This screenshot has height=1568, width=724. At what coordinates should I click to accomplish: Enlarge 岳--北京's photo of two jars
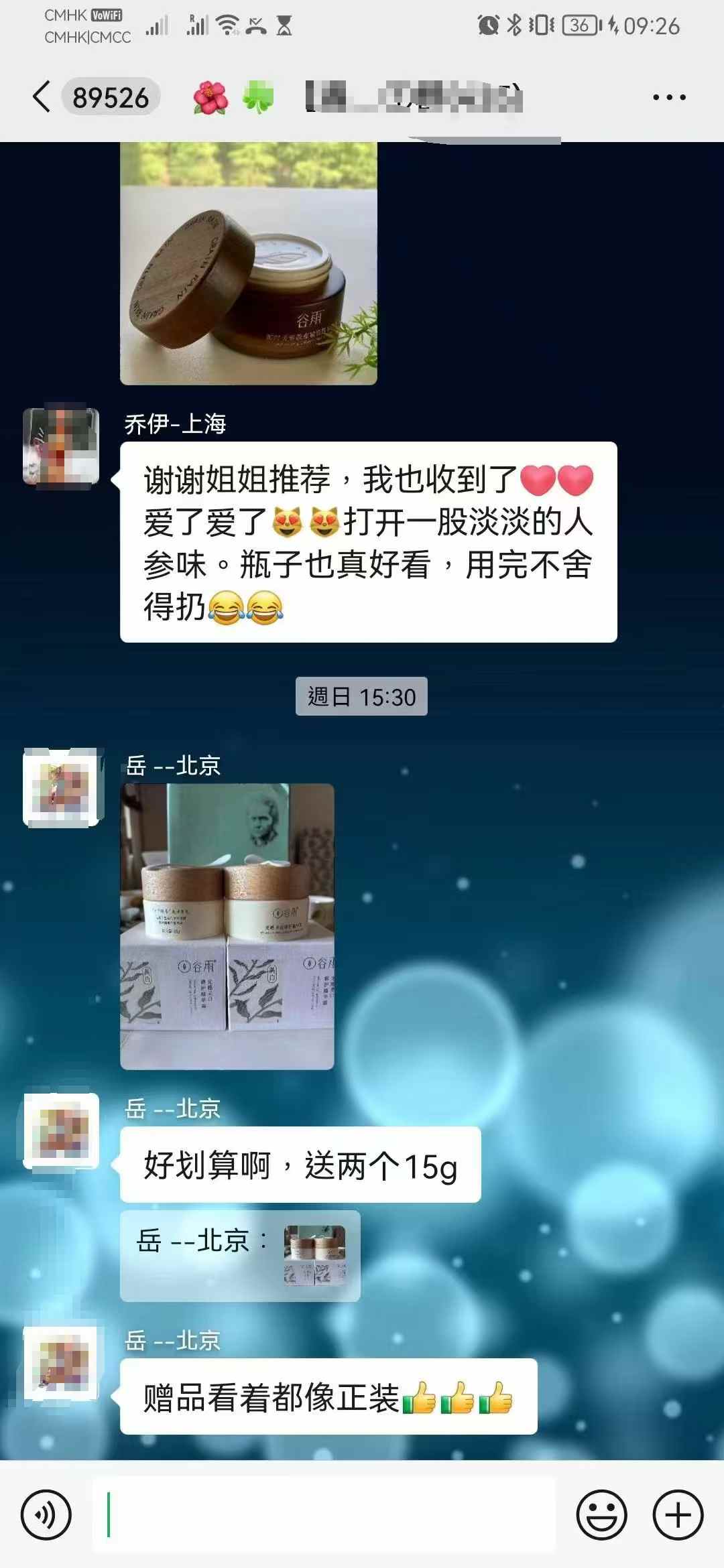tap(227, 927)
